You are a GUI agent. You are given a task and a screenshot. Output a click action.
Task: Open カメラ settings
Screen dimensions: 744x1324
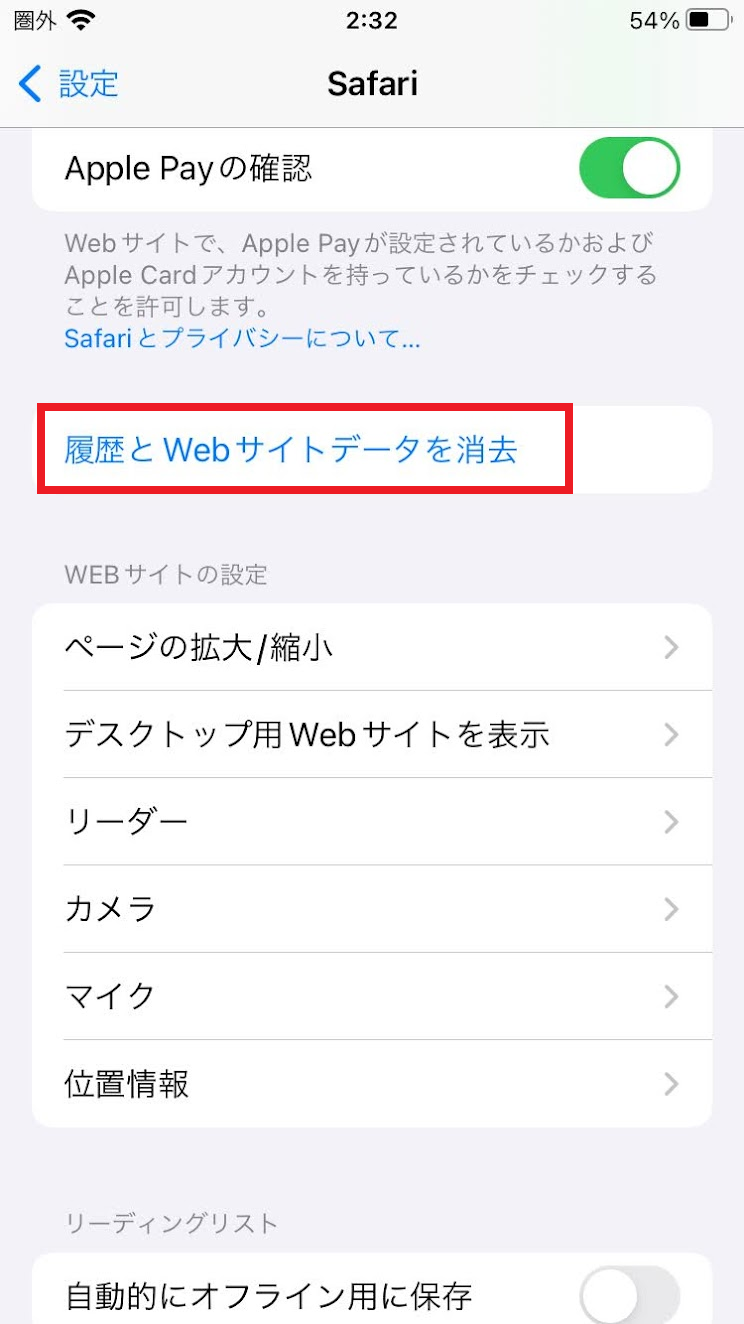tap(372, 909)
